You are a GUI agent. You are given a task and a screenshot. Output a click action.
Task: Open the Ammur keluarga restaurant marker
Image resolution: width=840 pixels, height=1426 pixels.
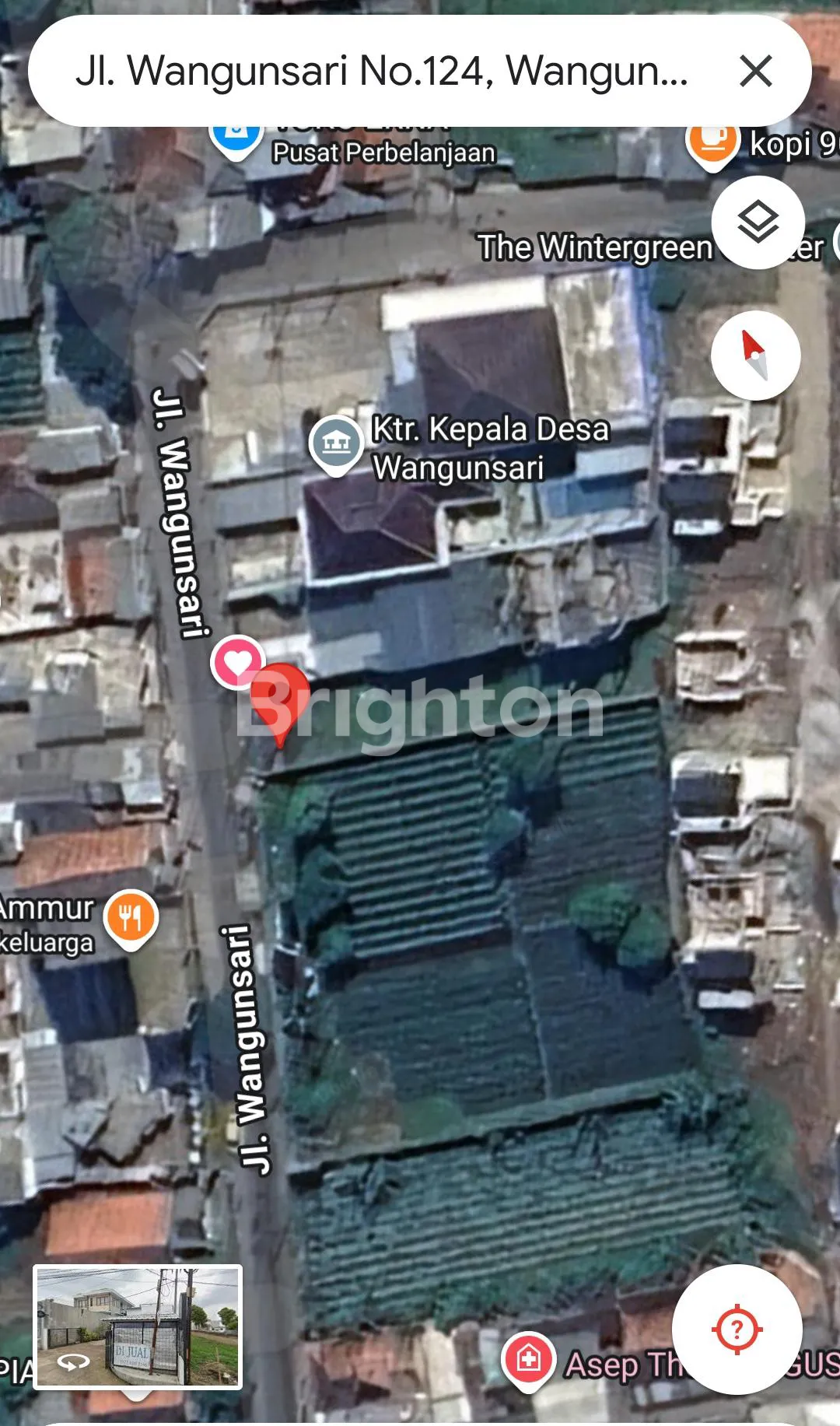coord(131,919)
